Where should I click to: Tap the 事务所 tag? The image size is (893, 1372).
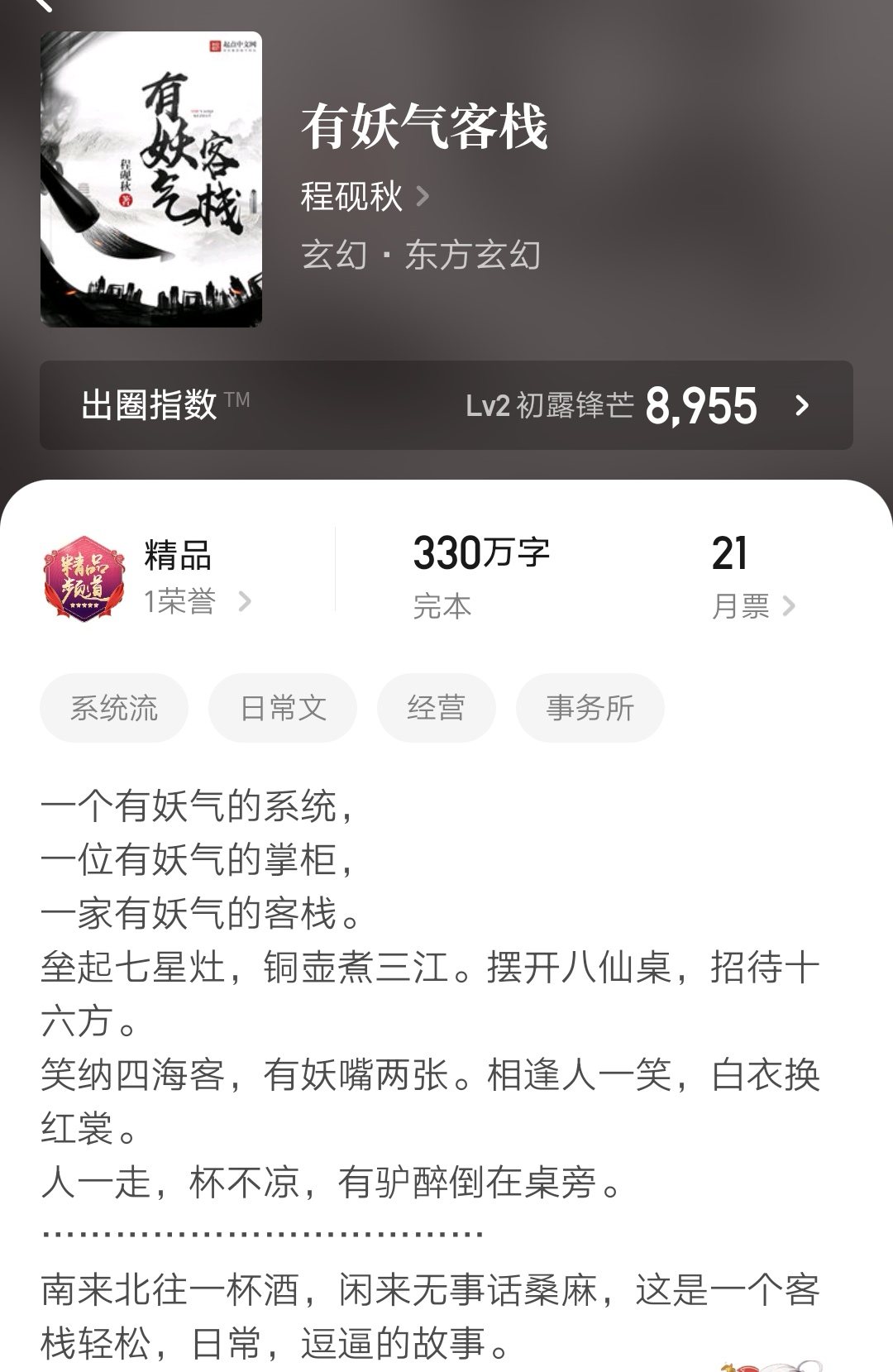590,708
